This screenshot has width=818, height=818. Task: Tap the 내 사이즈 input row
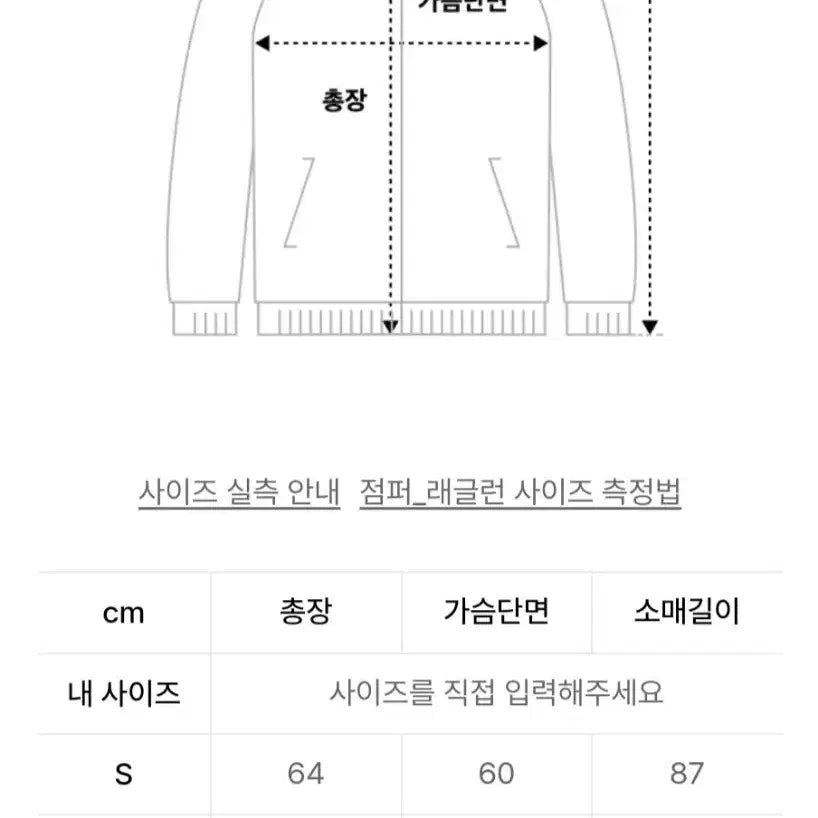(496, 693)
